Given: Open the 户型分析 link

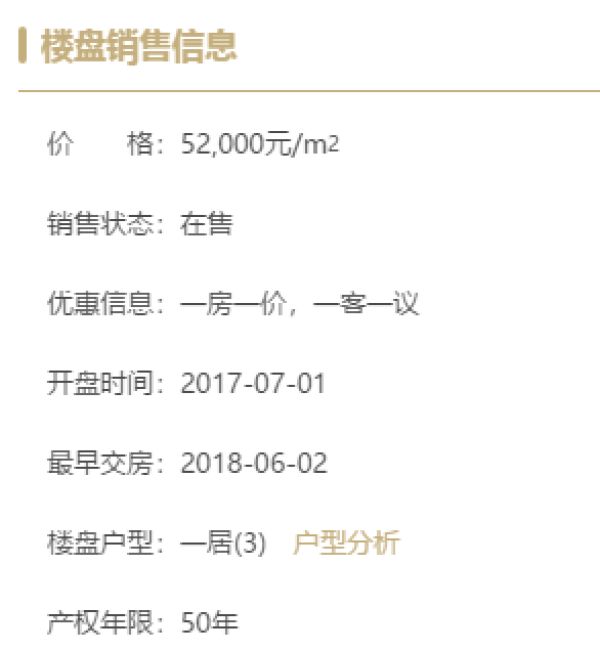Looking at the screenshot, I should 346,544.
